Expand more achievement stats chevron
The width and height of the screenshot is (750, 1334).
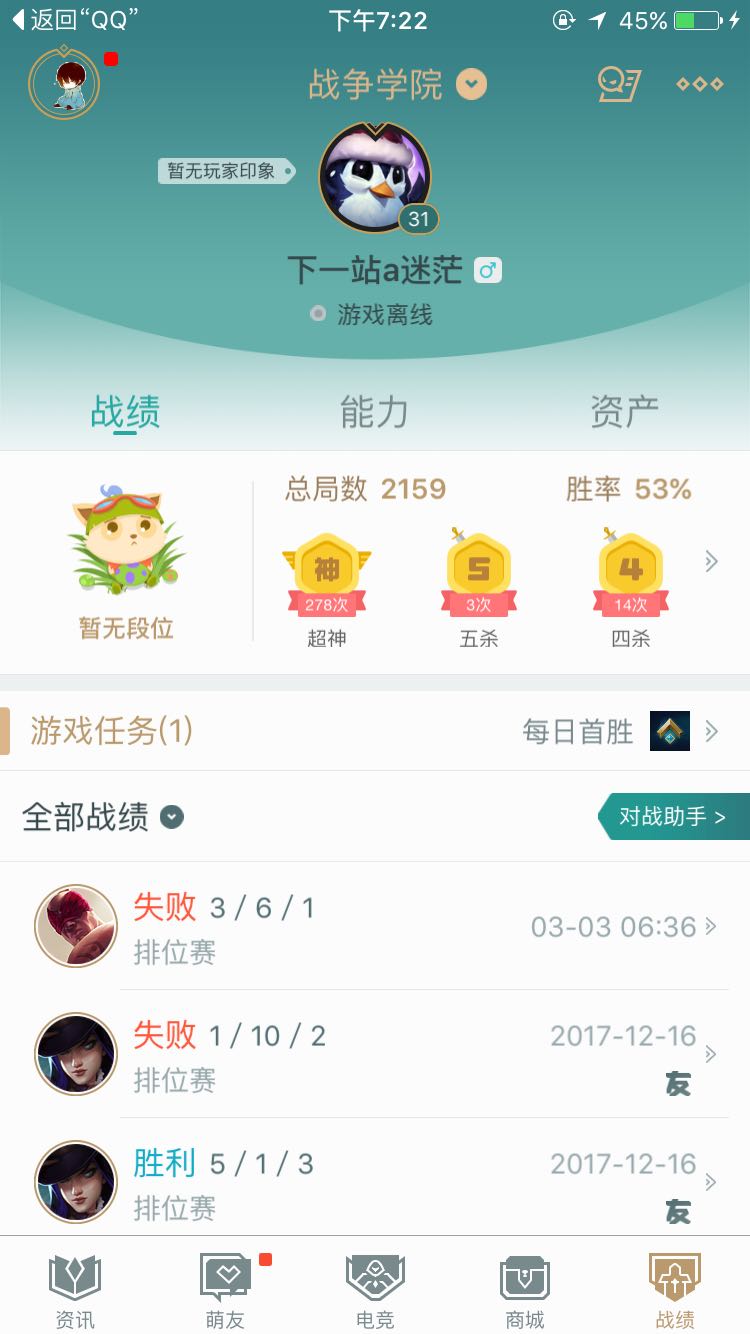711,561
